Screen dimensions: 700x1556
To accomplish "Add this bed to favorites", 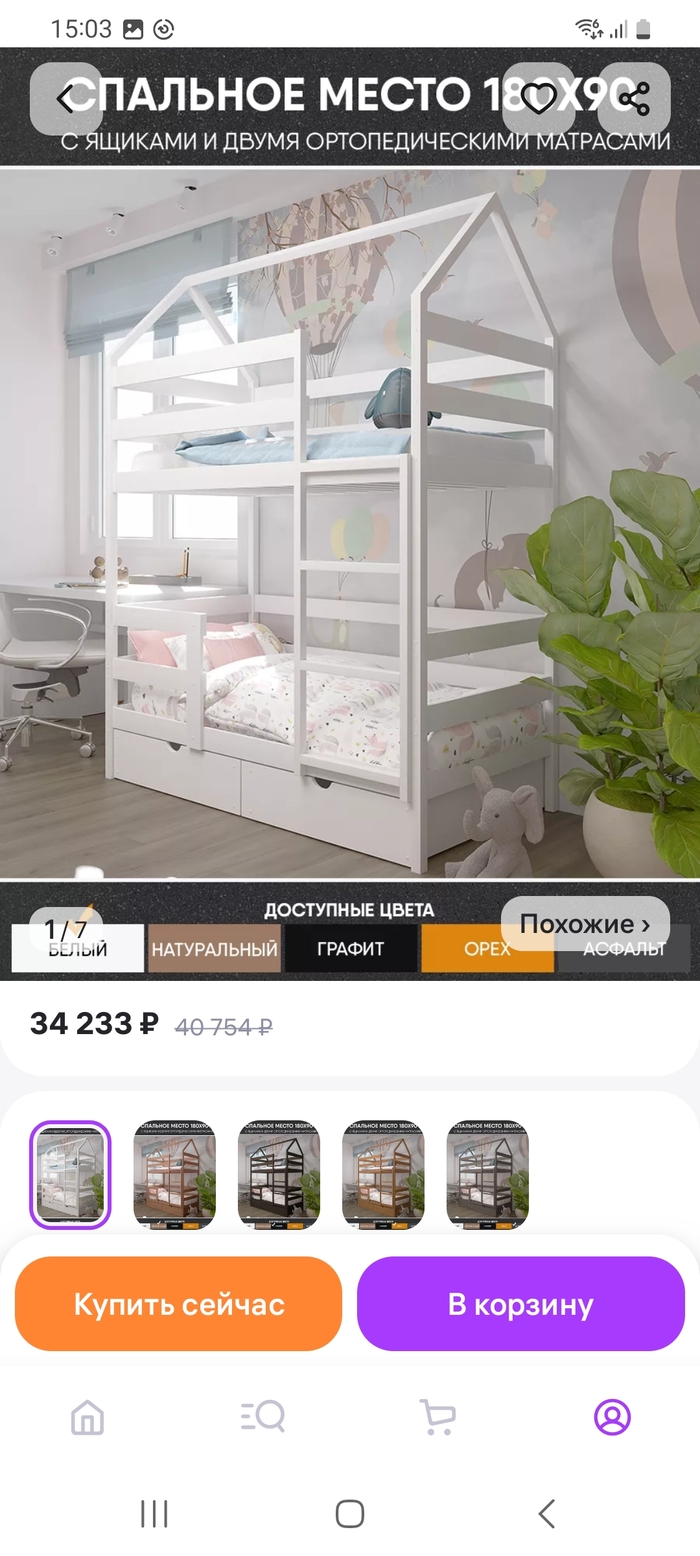I will click(x=538, y=99).
